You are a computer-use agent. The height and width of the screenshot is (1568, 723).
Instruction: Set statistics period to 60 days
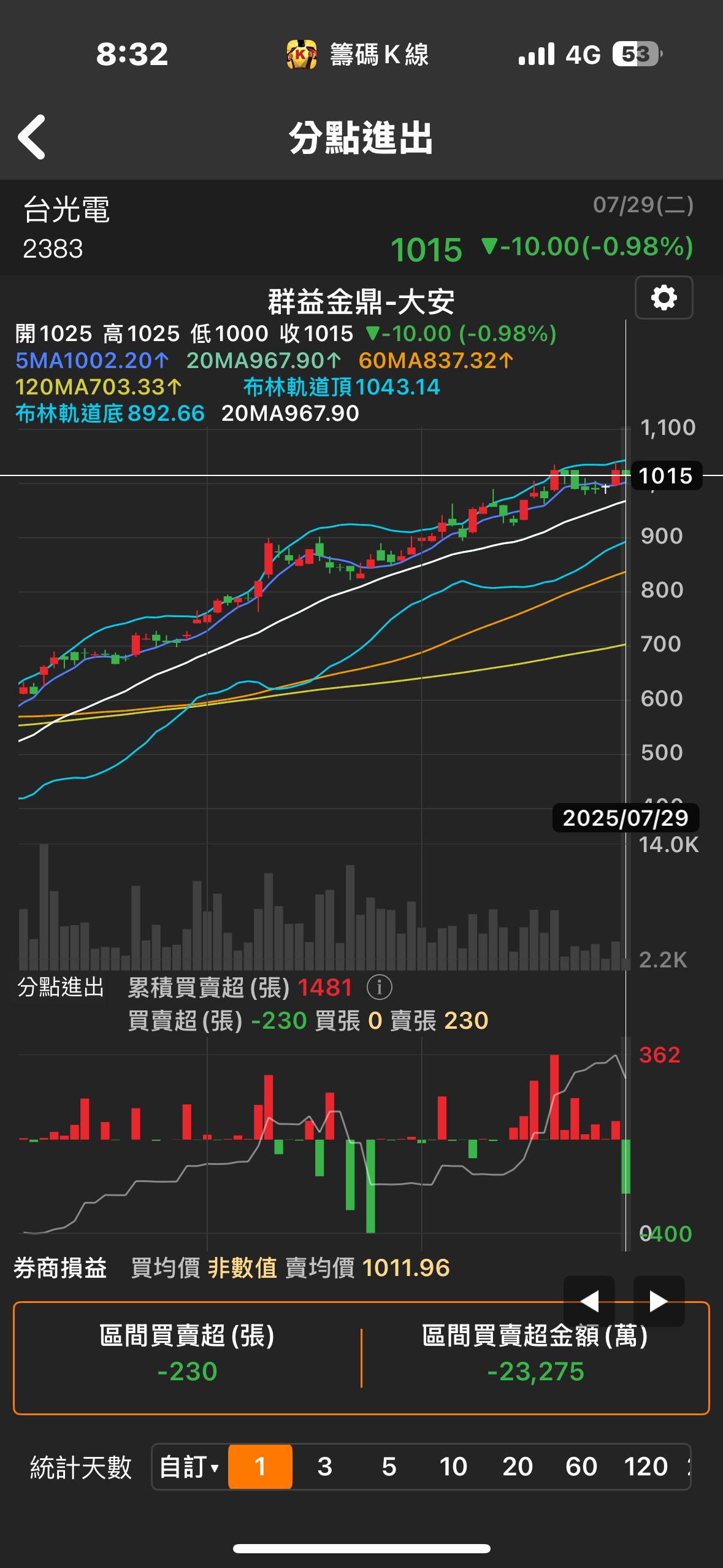581,1467
